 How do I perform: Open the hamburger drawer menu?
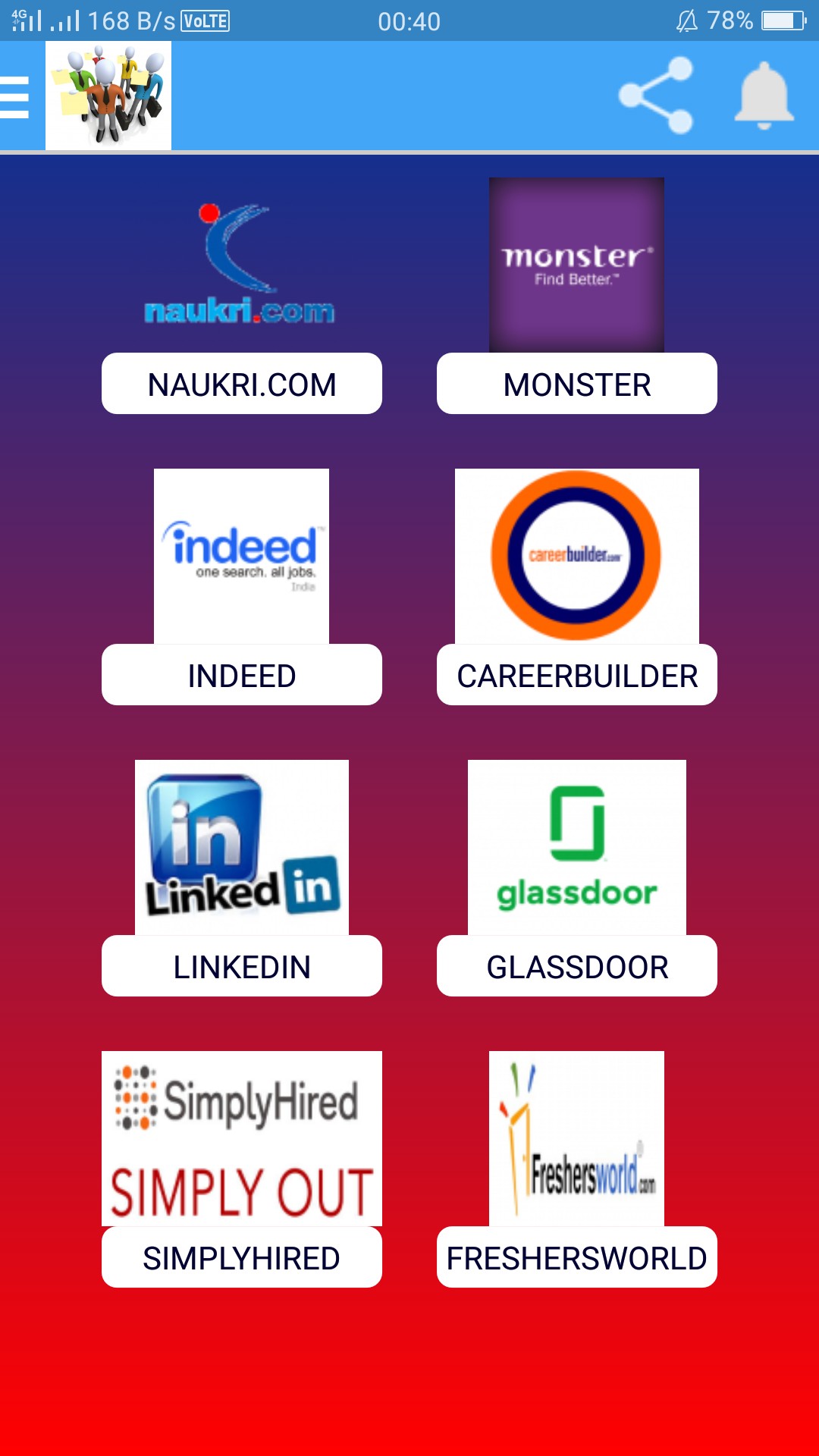coord(15,97)
